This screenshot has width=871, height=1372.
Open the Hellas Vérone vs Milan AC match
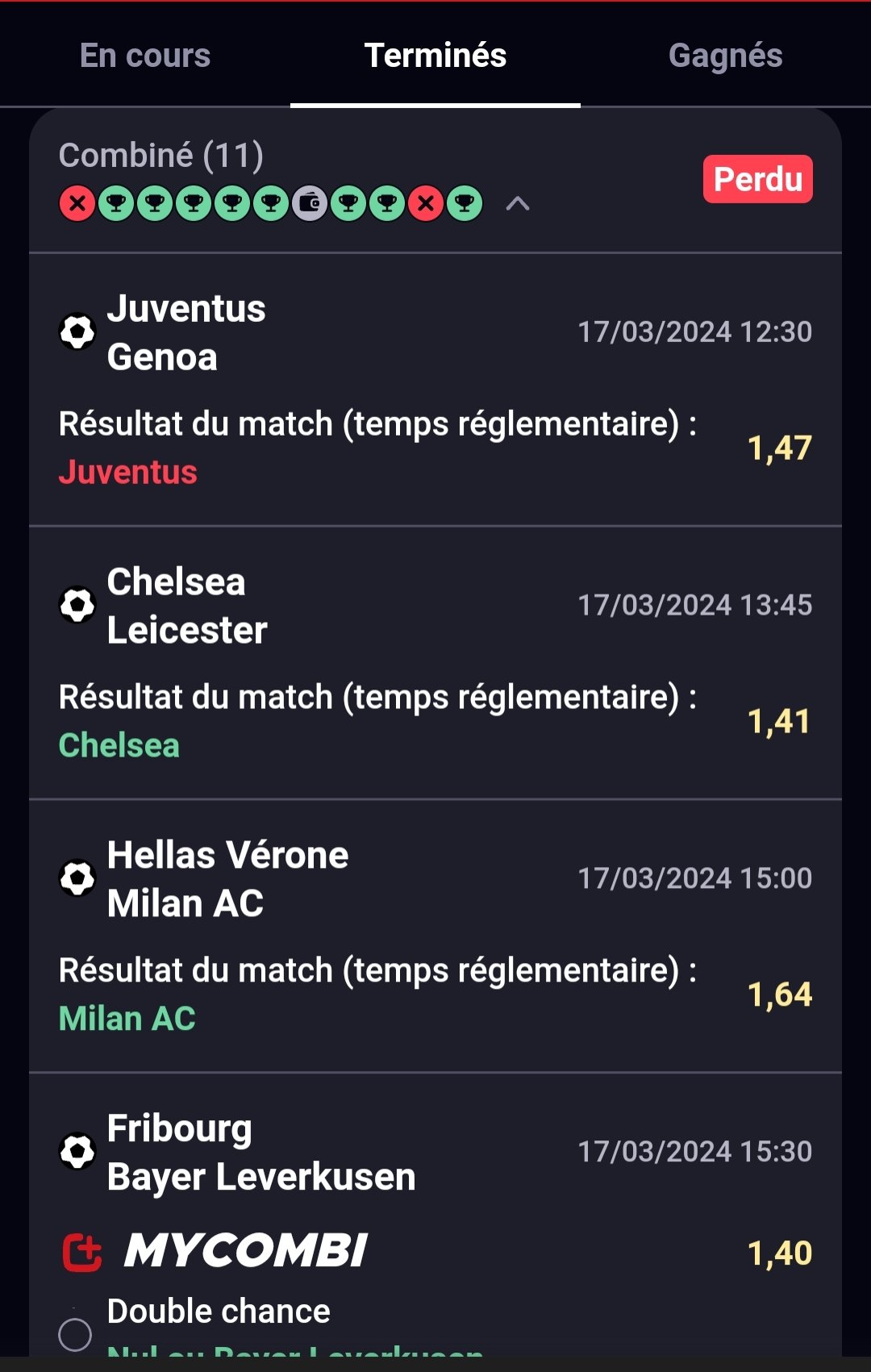[x=227, y=879]
